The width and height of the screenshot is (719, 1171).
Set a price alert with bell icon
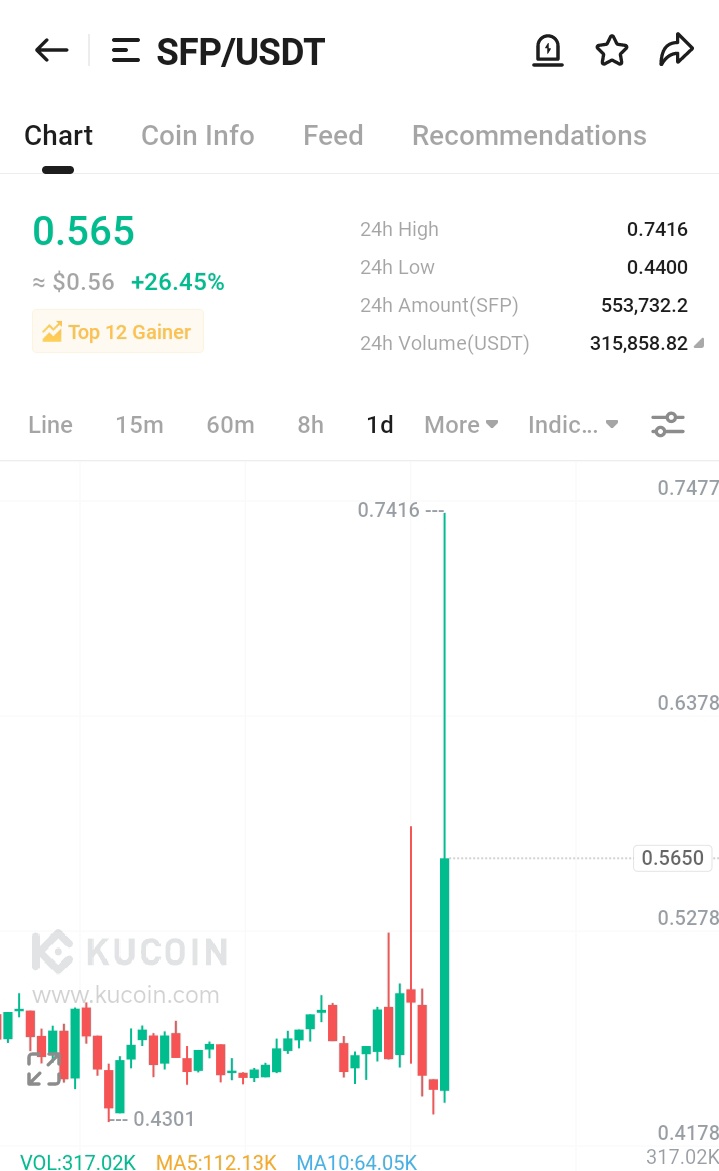pyautogui.click(x=547, y=51)
